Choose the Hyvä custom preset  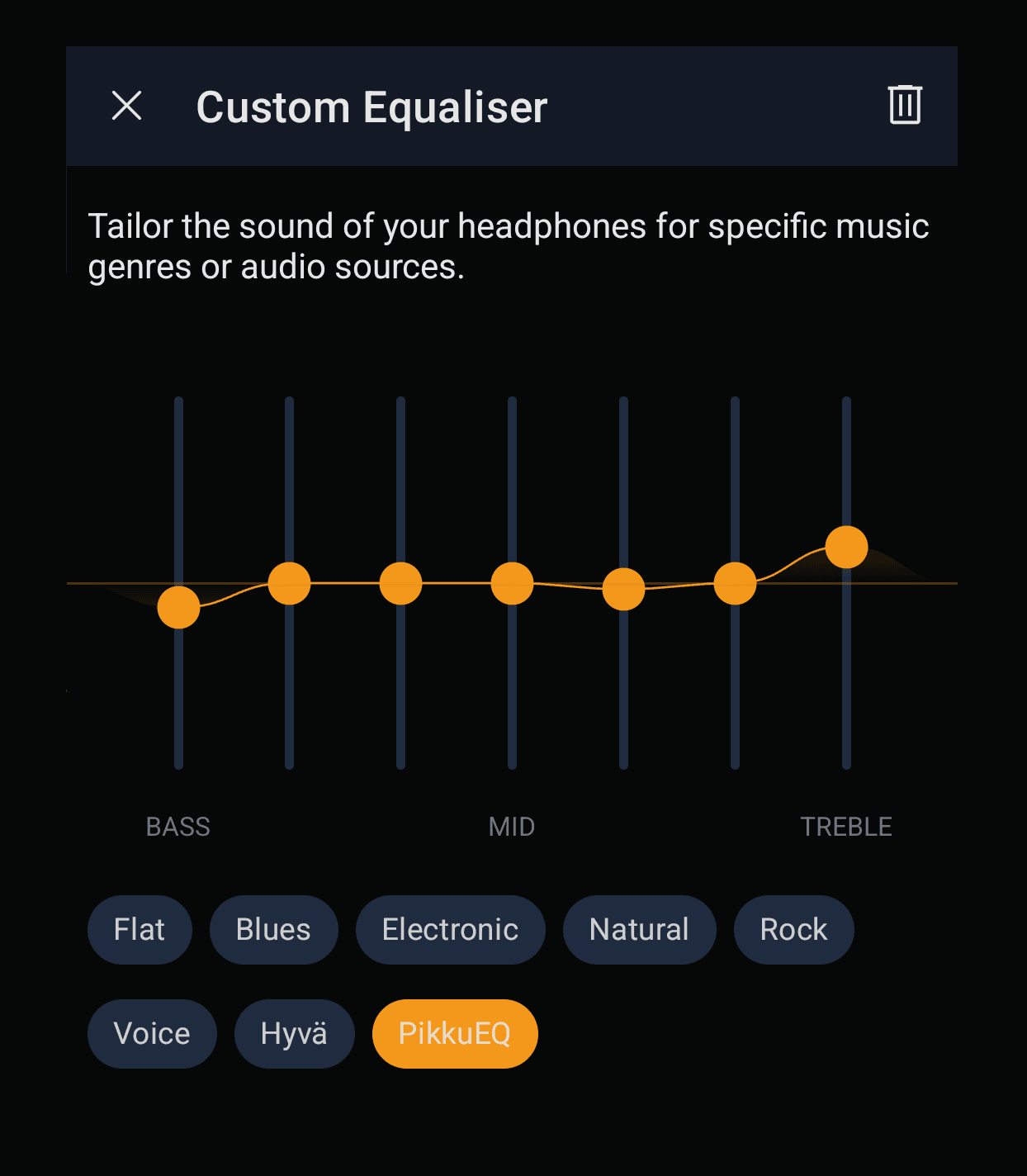(x=294, y=1034)
